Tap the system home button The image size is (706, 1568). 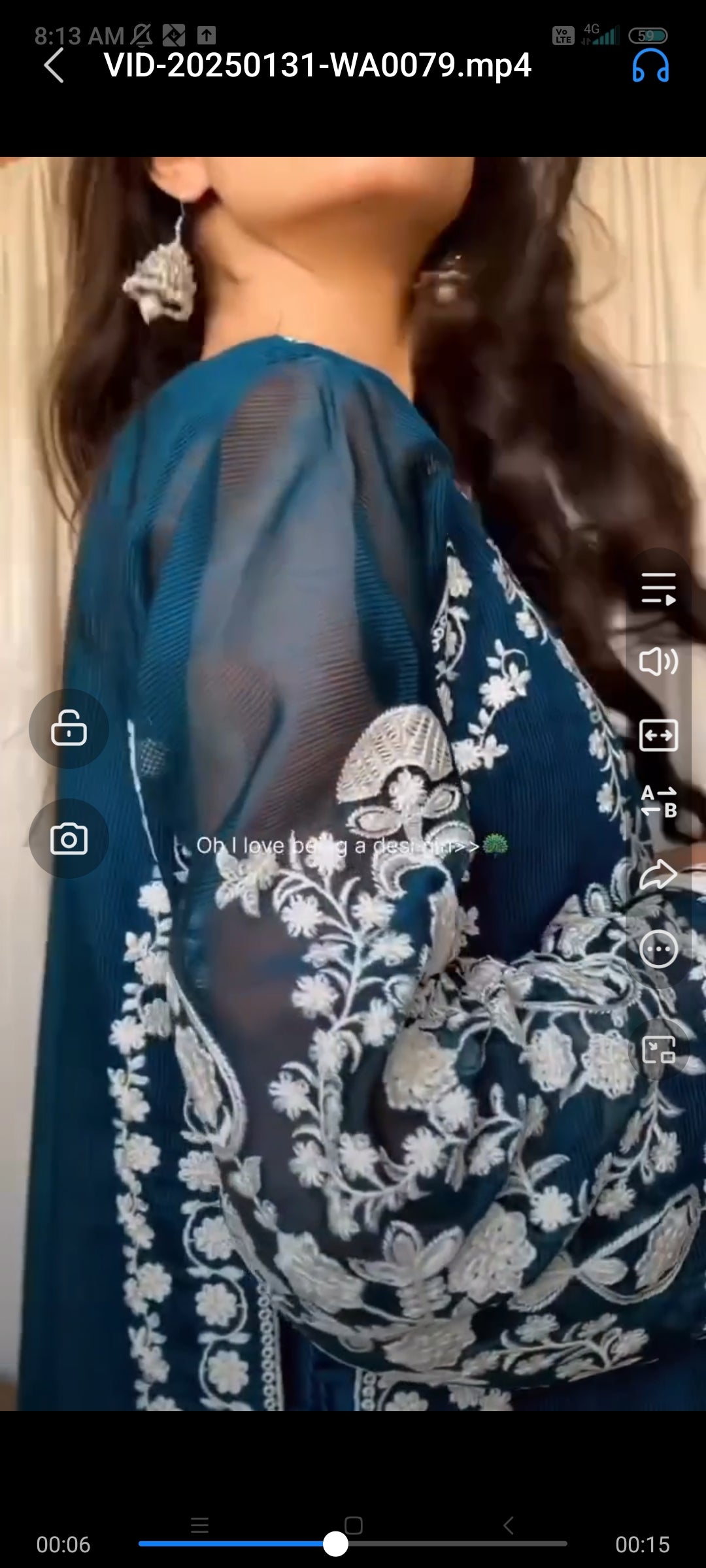(354, 1526)
